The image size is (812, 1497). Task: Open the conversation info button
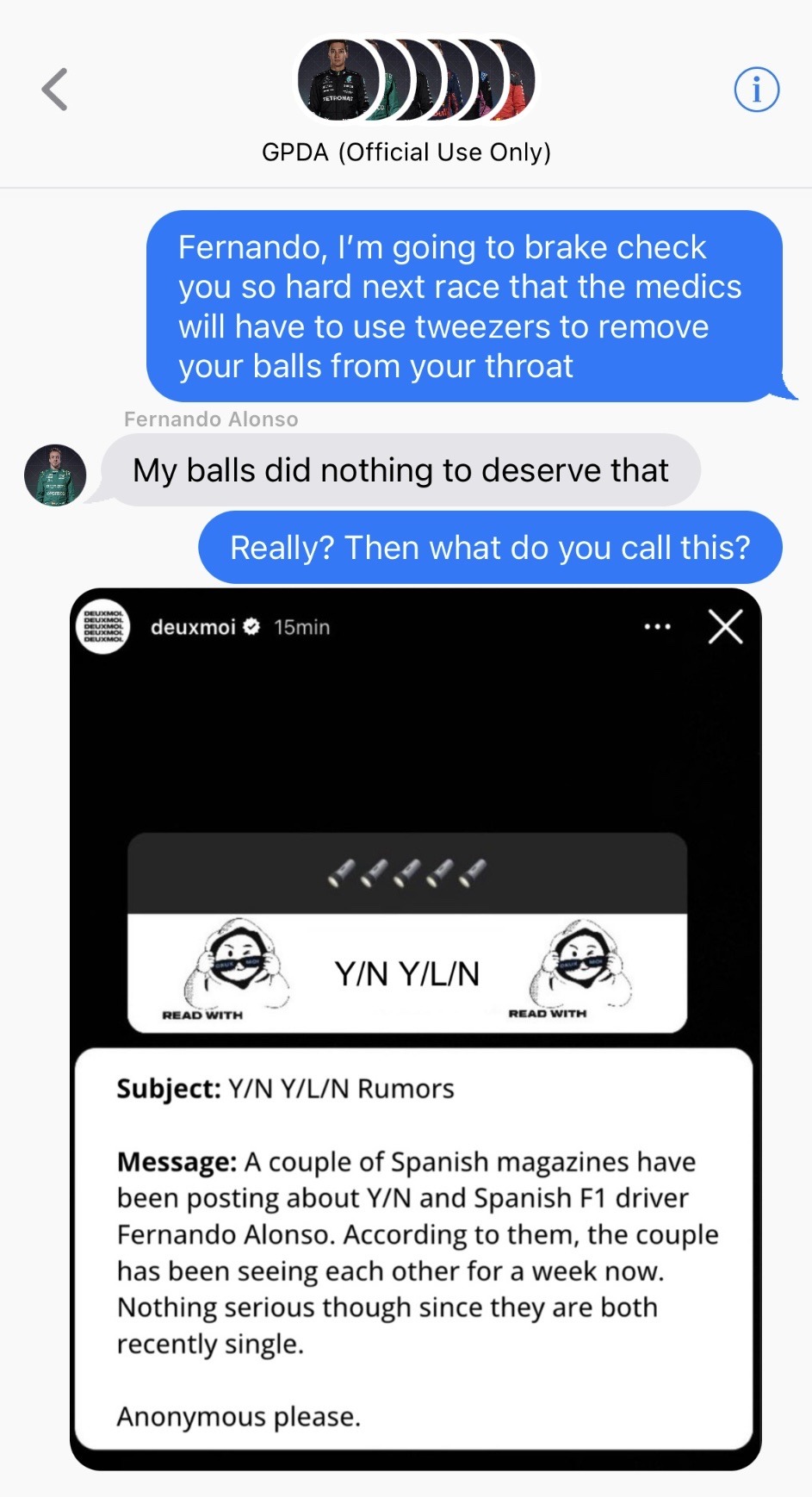coord(756,90)
